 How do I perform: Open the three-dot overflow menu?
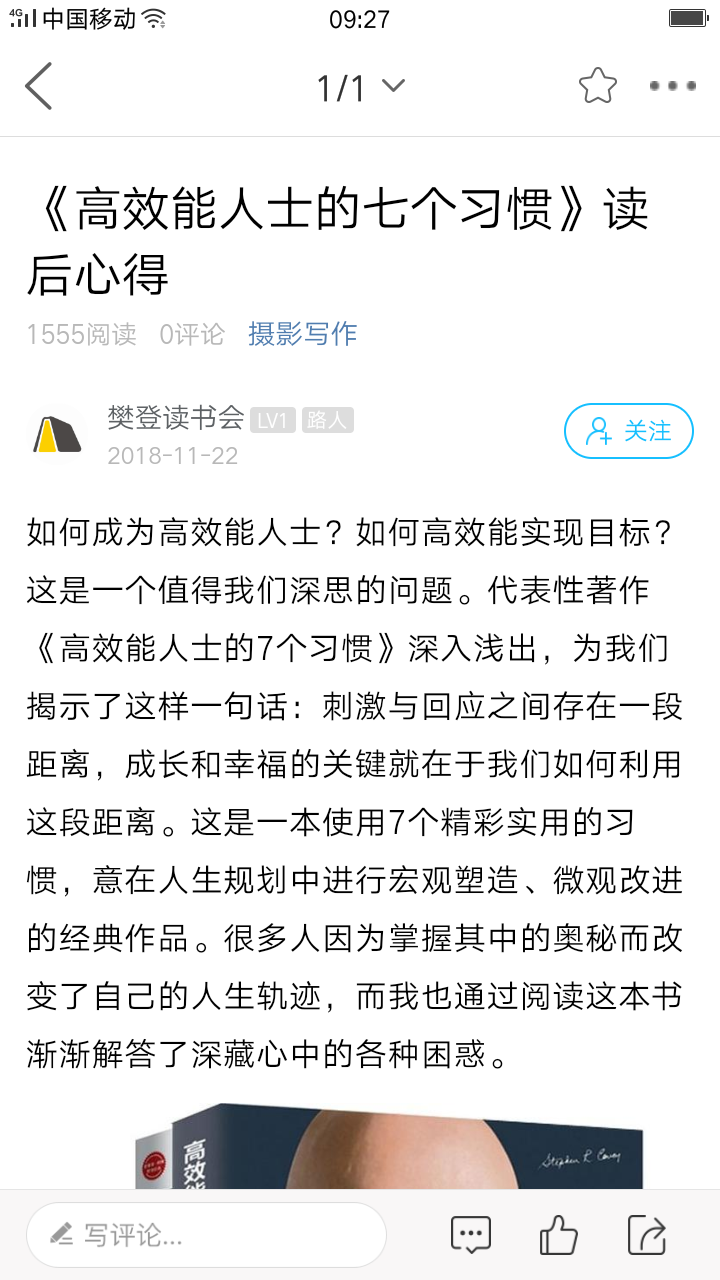point(672,86)
